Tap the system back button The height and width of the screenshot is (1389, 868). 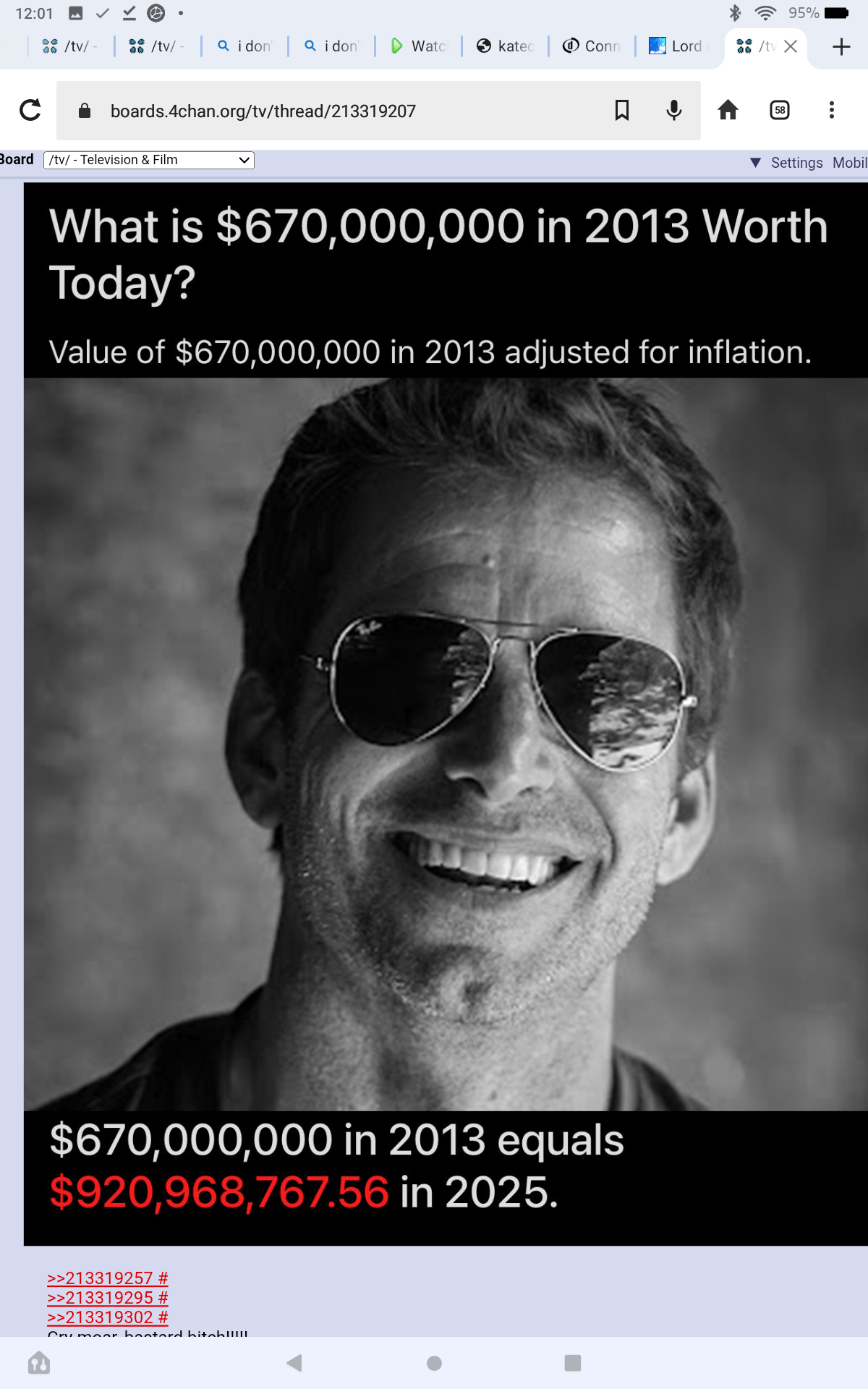pos(294,1363)
